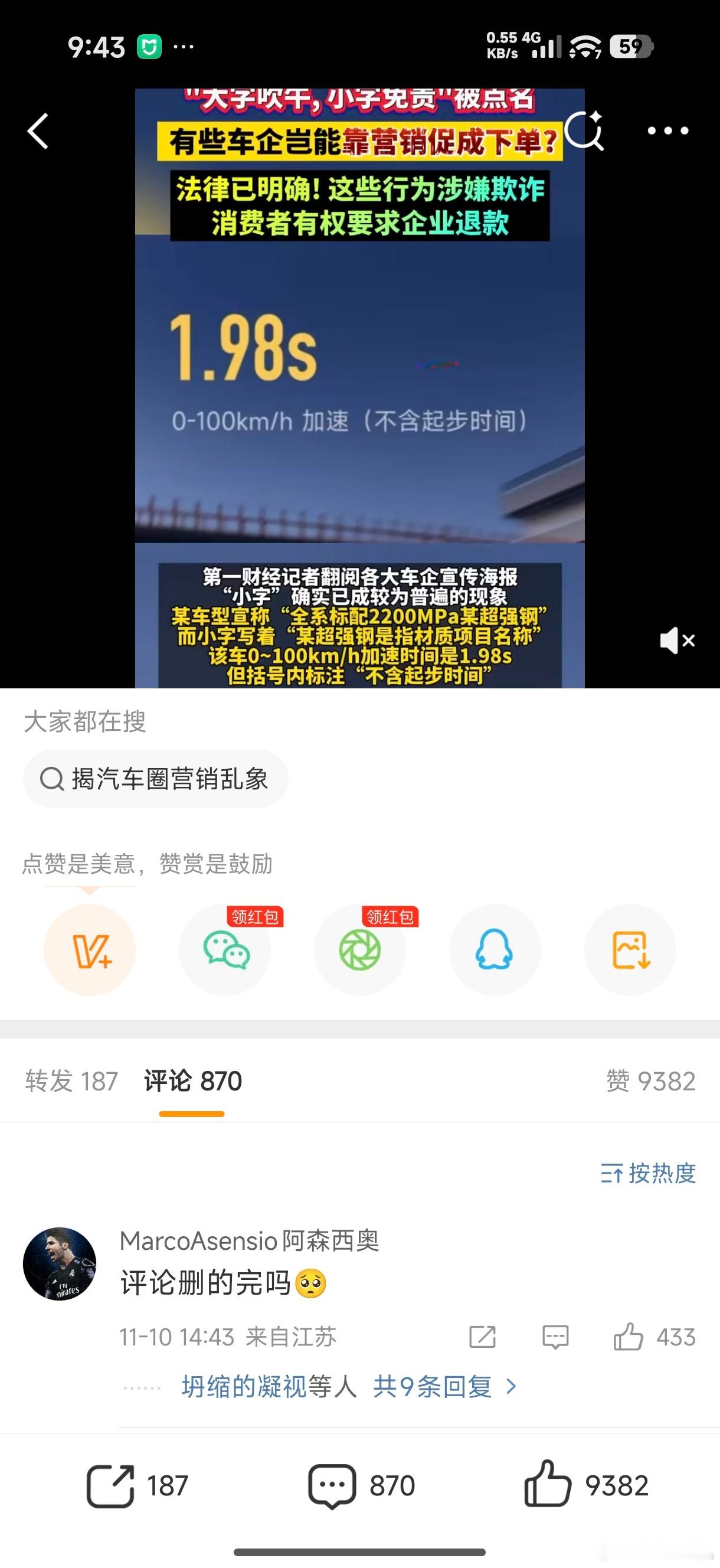This screenshot has width=720, height=1568.
Task: Open the more options (three dots) menu
Action: pyautogui.click(x=667, y=133)
